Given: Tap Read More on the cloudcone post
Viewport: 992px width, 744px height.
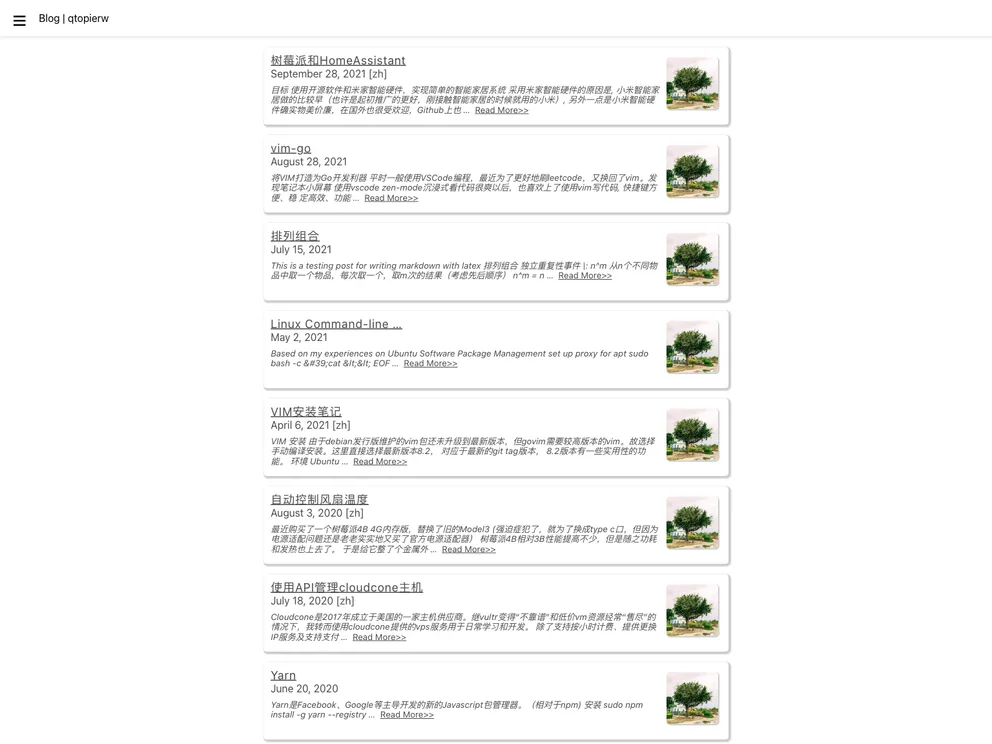Looking at the screenshot, I should [379, 637].
